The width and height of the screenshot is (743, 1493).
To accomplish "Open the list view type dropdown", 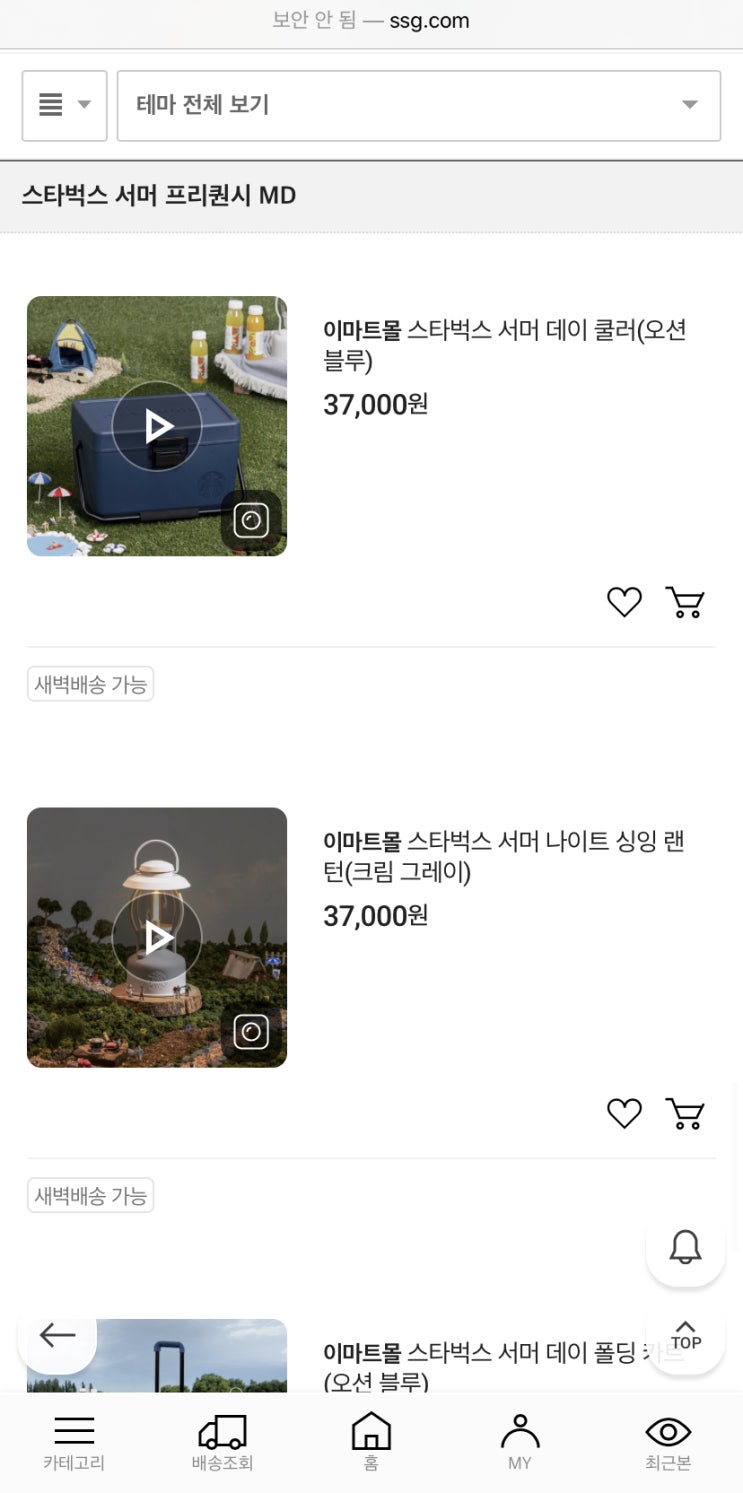I will pyautogui.click(x=64, y=105).
